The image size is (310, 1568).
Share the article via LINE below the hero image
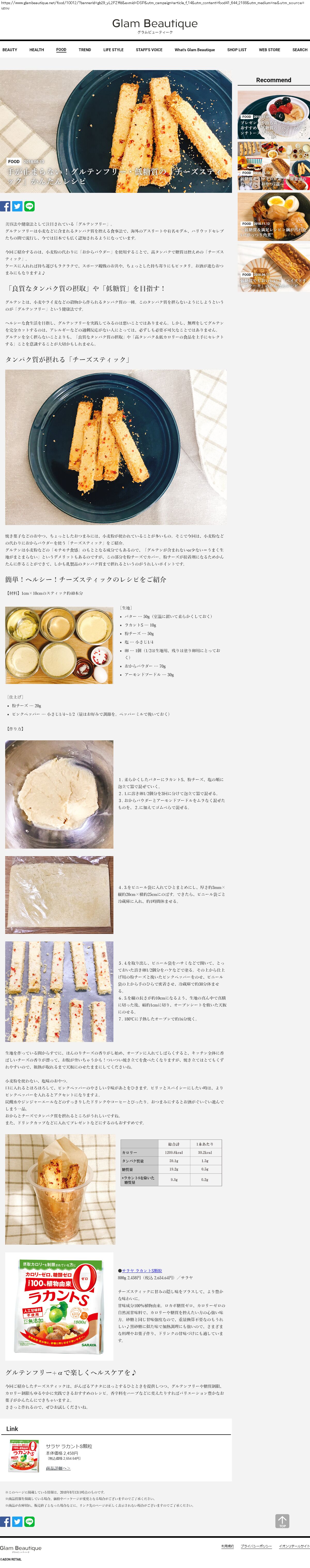[29, 206]
